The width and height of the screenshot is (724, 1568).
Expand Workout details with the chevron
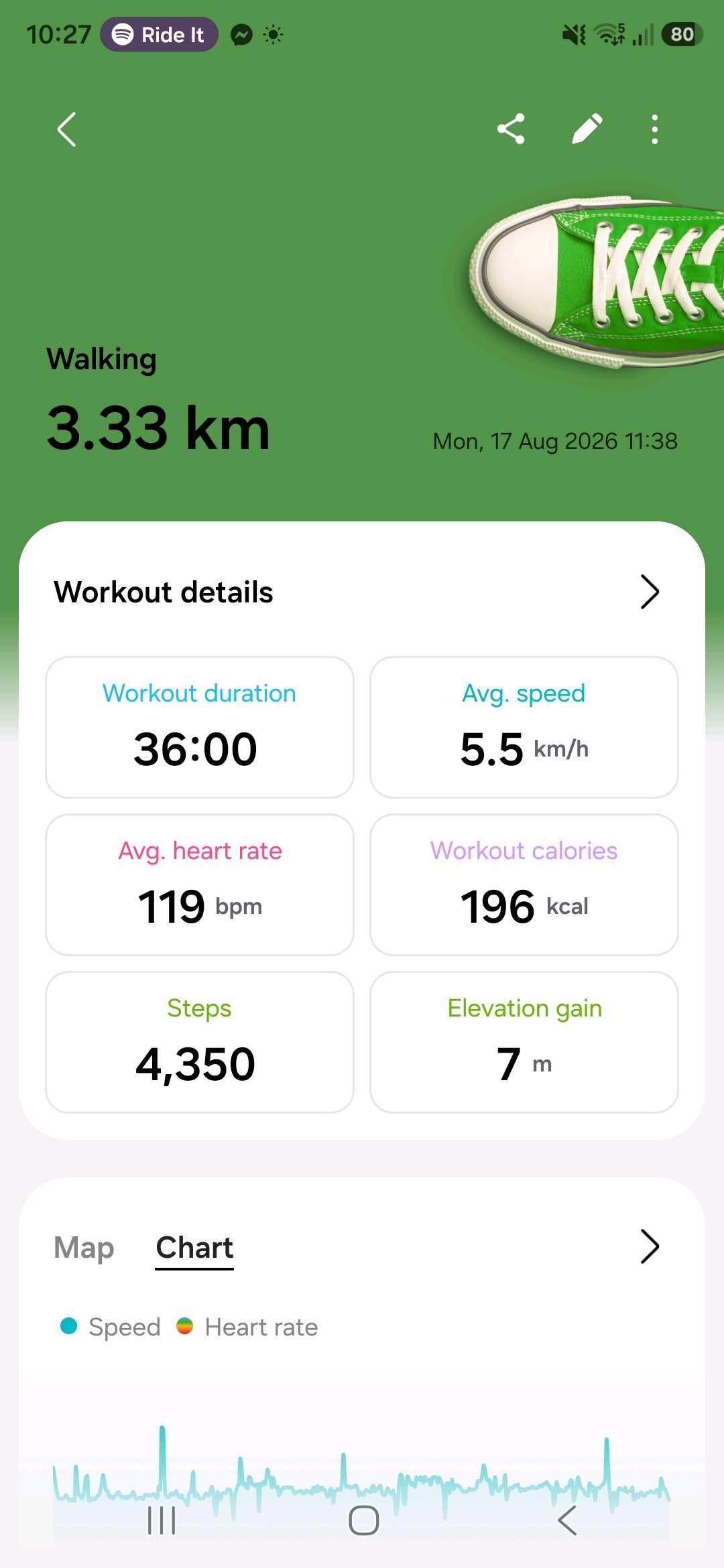click(x=650, y=592)
